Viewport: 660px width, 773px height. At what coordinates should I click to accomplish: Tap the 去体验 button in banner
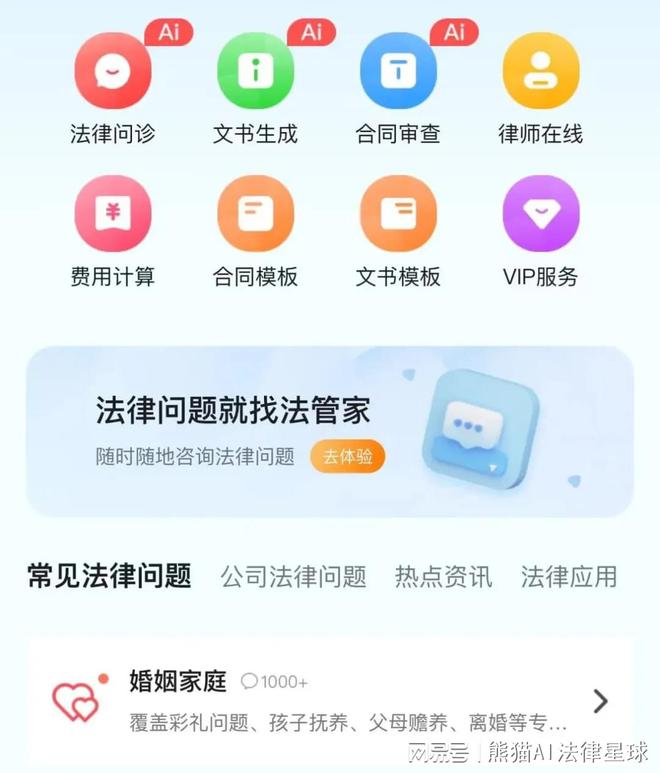click(x=347, y=457)
